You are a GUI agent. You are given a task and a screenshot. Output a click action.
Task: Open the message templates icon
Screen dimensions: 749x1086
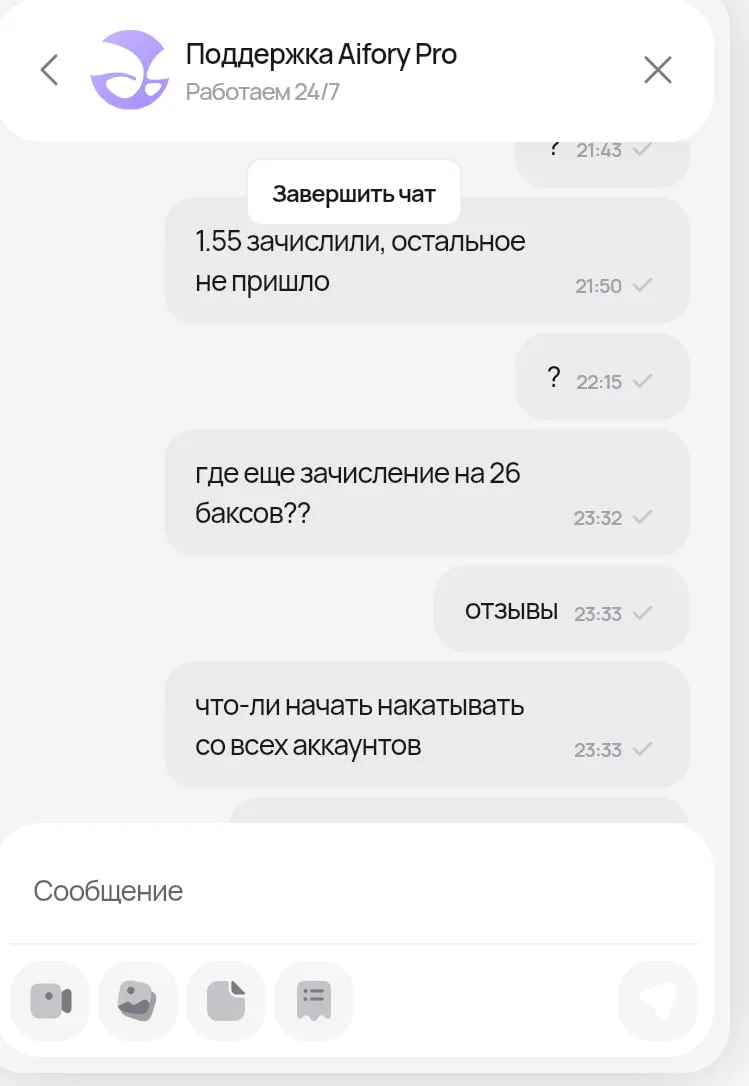coord(314,1000)
